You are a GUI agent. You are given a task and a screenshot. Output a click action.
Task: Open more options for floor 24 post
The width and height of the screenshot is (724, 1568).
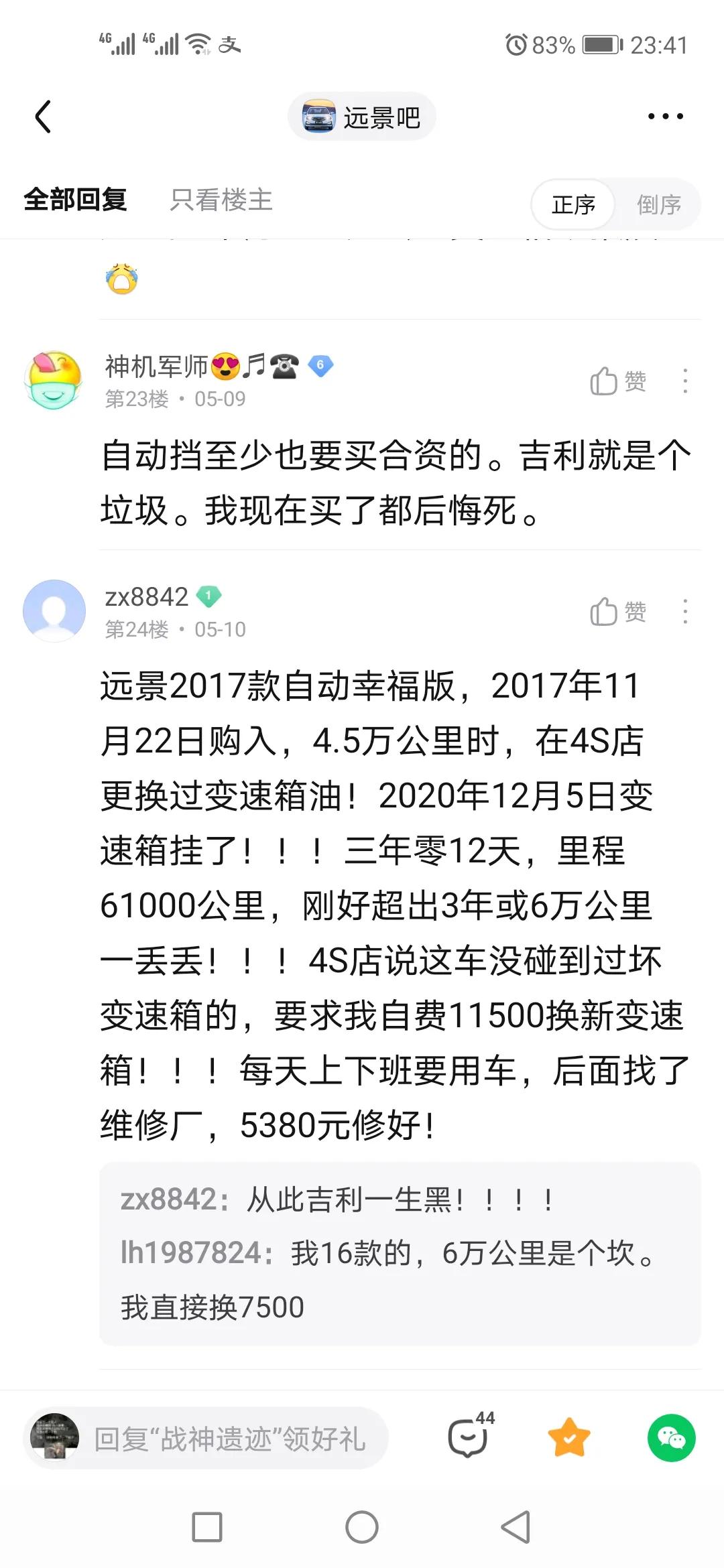tap(685, 612)
